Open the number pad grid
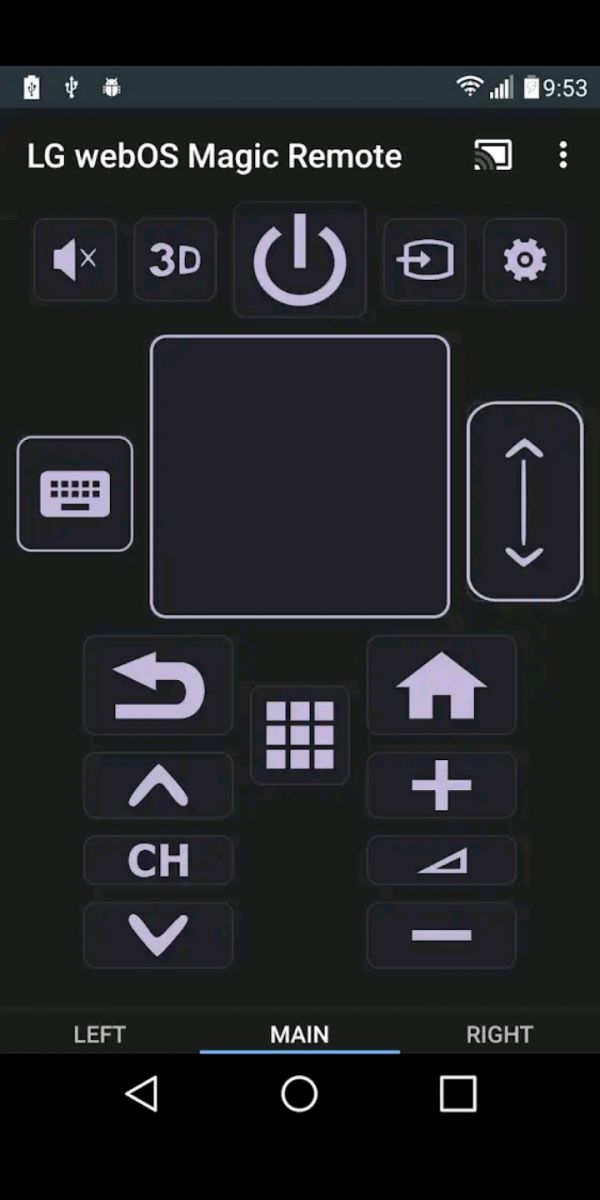Viewport: 600px width, 1200px height. [x=300, y=735]
